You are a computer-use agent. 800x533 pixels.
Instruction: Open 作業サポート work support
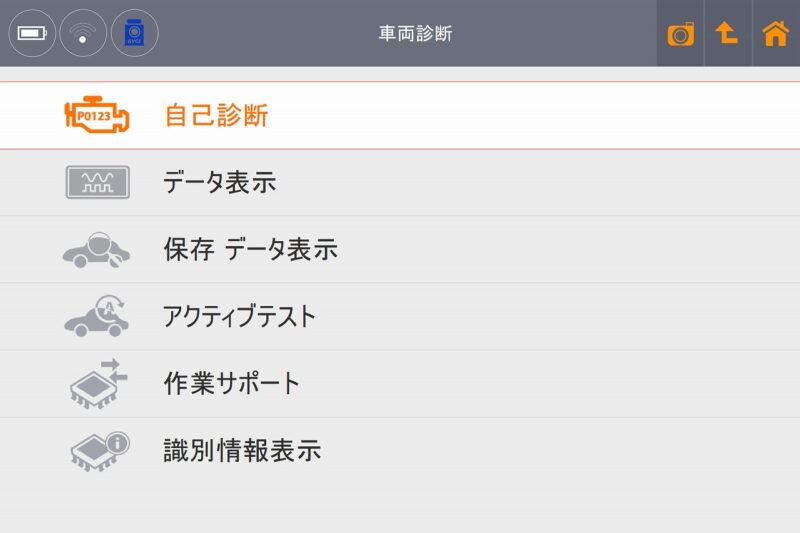tap(231, 383)
